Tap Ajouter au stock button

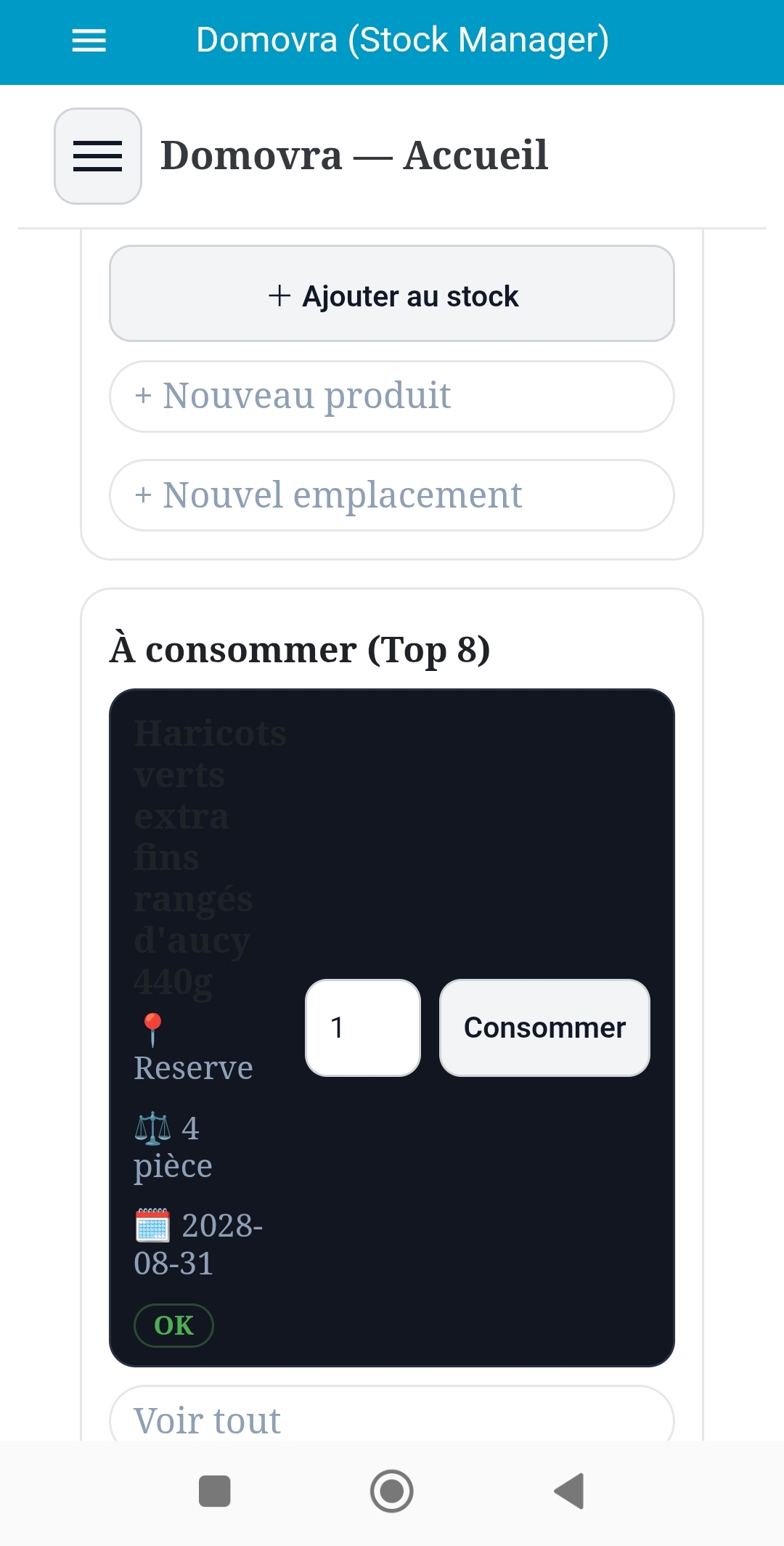click(x=392, y=294)
